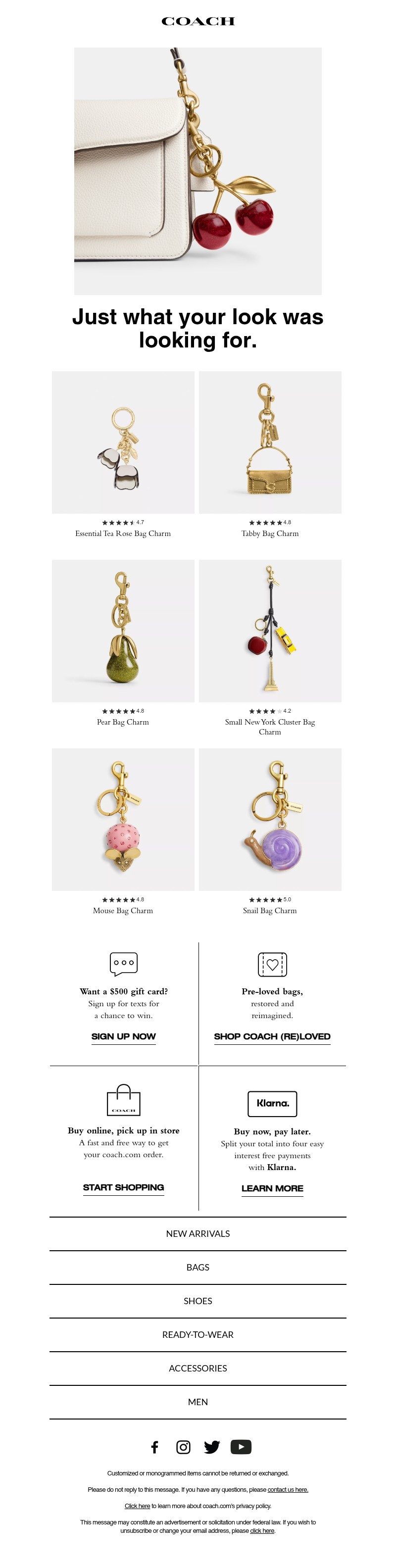View the Snail Bag Charm product

pos(269,819)
